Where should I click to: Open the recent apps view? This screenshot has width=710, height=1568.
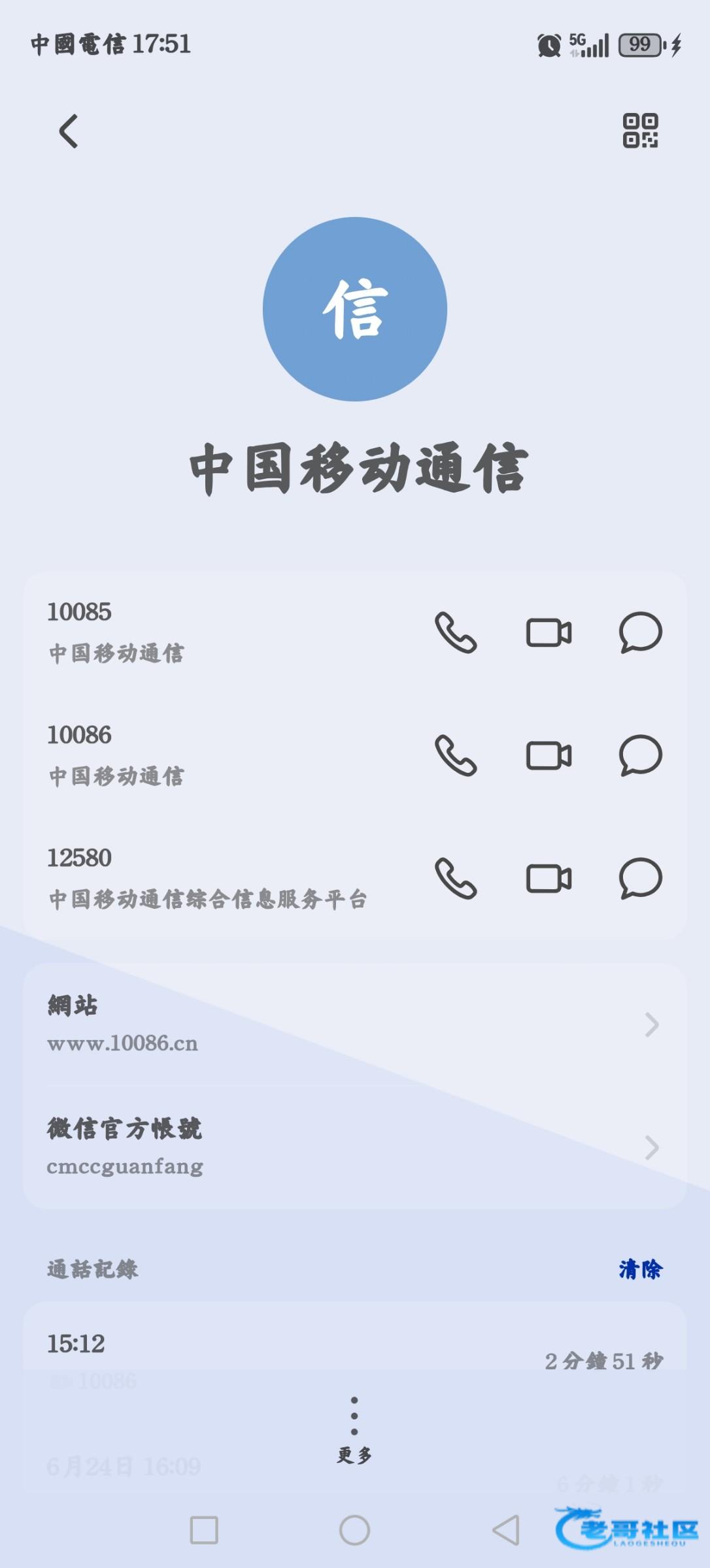pyautogui.click(x=204, y=1530)
